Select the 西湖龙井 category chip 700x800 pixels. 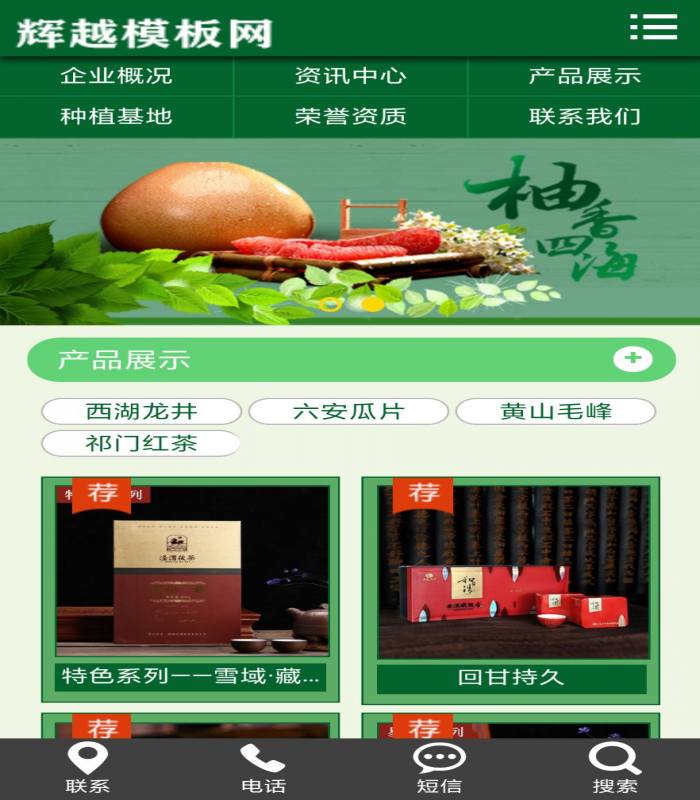[141, 411]
